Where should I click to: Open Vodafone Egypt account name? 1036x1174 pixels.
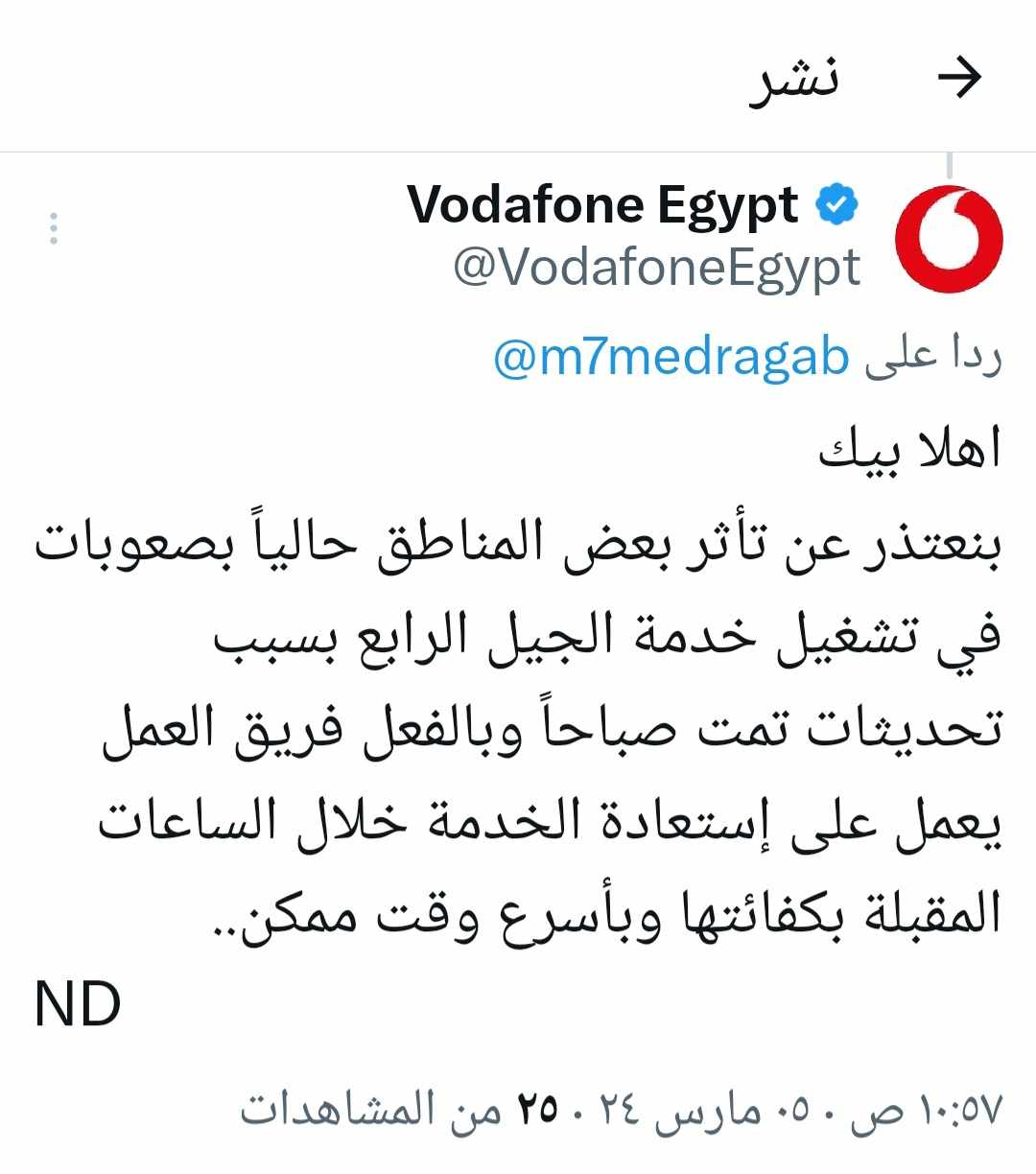coord(602,205)
